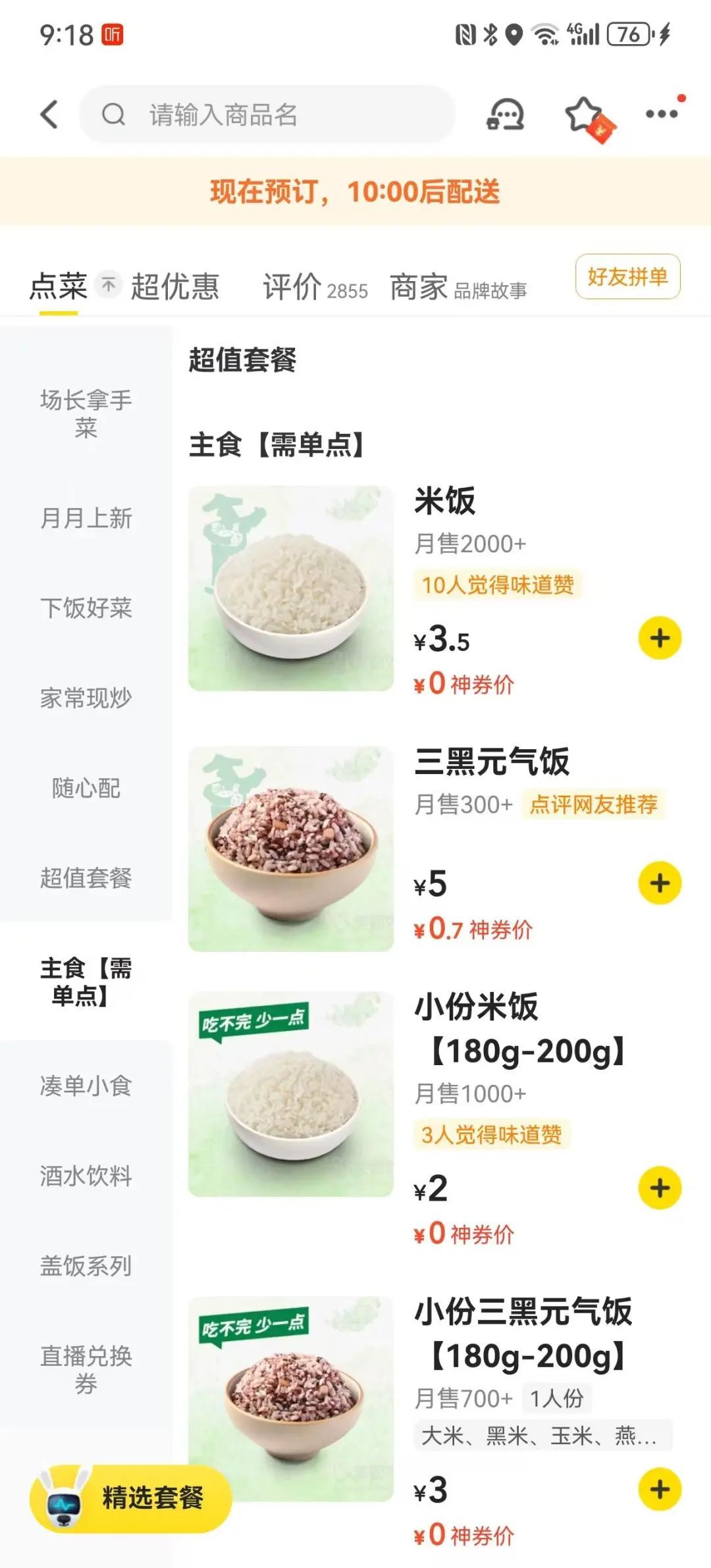
Task: Open the 下饭好菜 category
Action: (86, 608)
